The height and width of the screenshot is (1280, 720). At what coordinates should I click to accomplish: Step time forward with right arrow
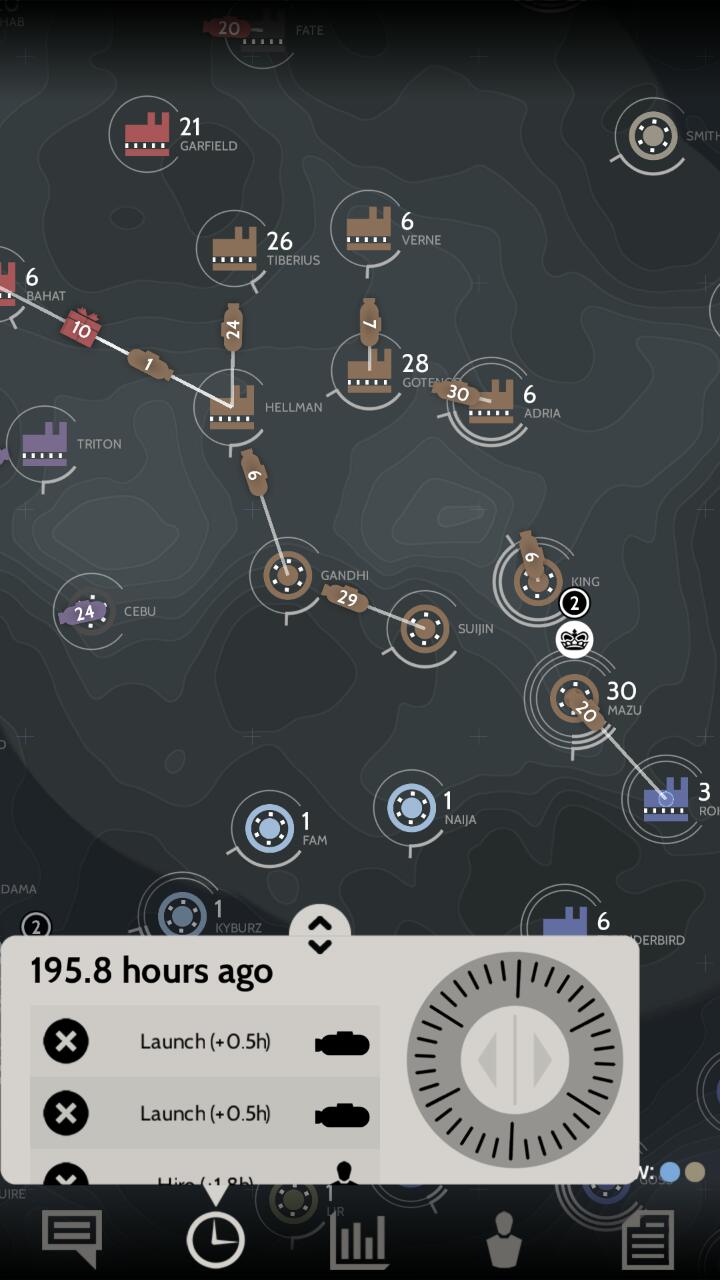(542, 1060)
